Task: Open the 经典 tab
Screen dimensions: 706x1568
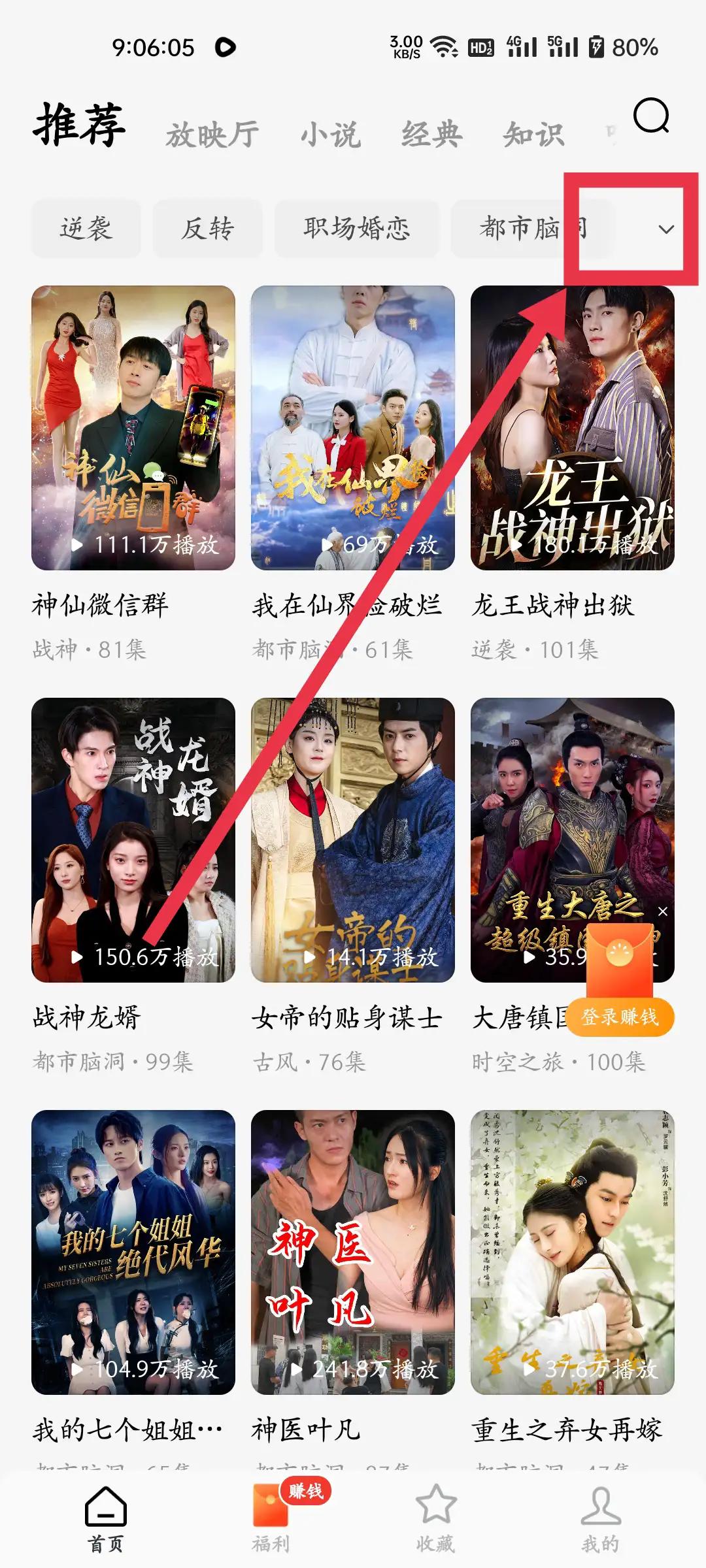Action: click(x=431, y=135)
